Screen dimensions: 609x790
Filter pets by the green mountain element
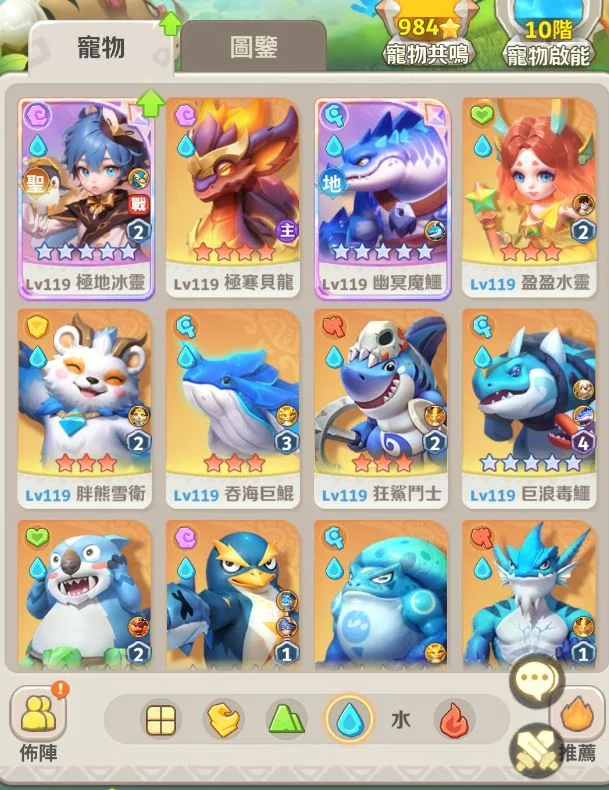(x=286, y=719)
